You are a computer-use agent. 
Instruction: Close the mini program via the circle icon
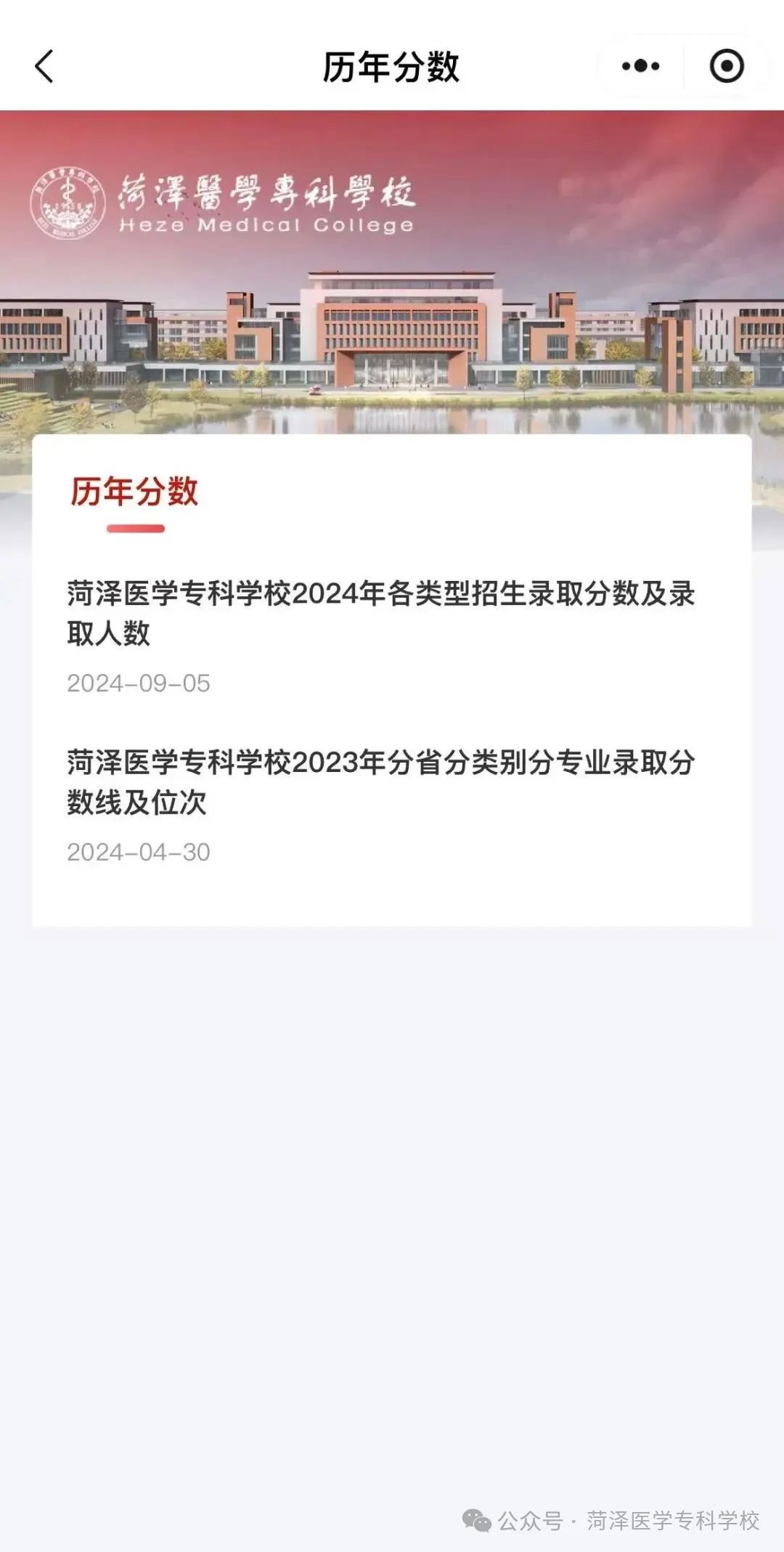(726, 67)
